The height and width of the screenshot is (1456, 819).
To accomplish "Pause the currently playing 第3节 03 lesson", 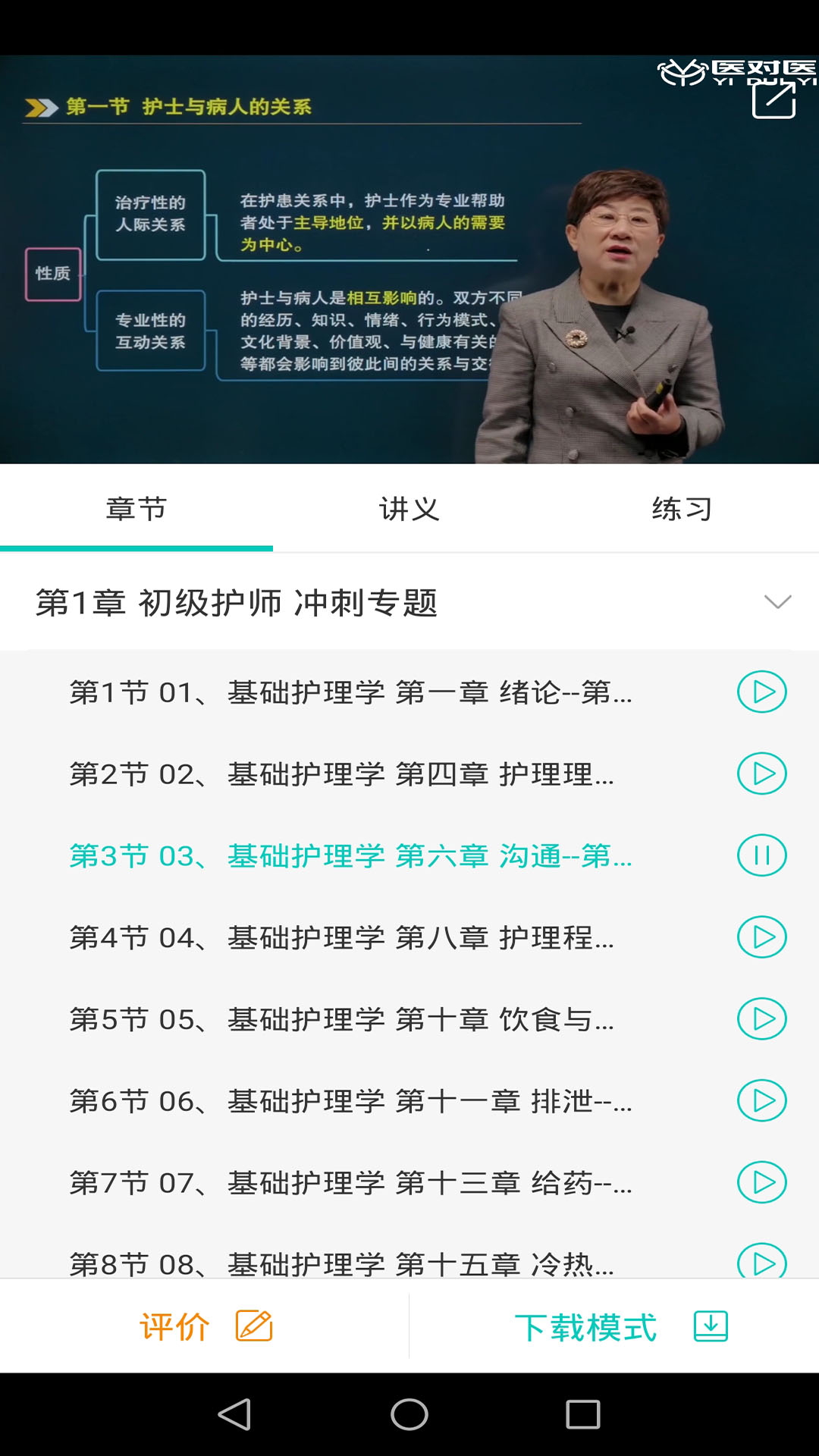I will [762, 855].
